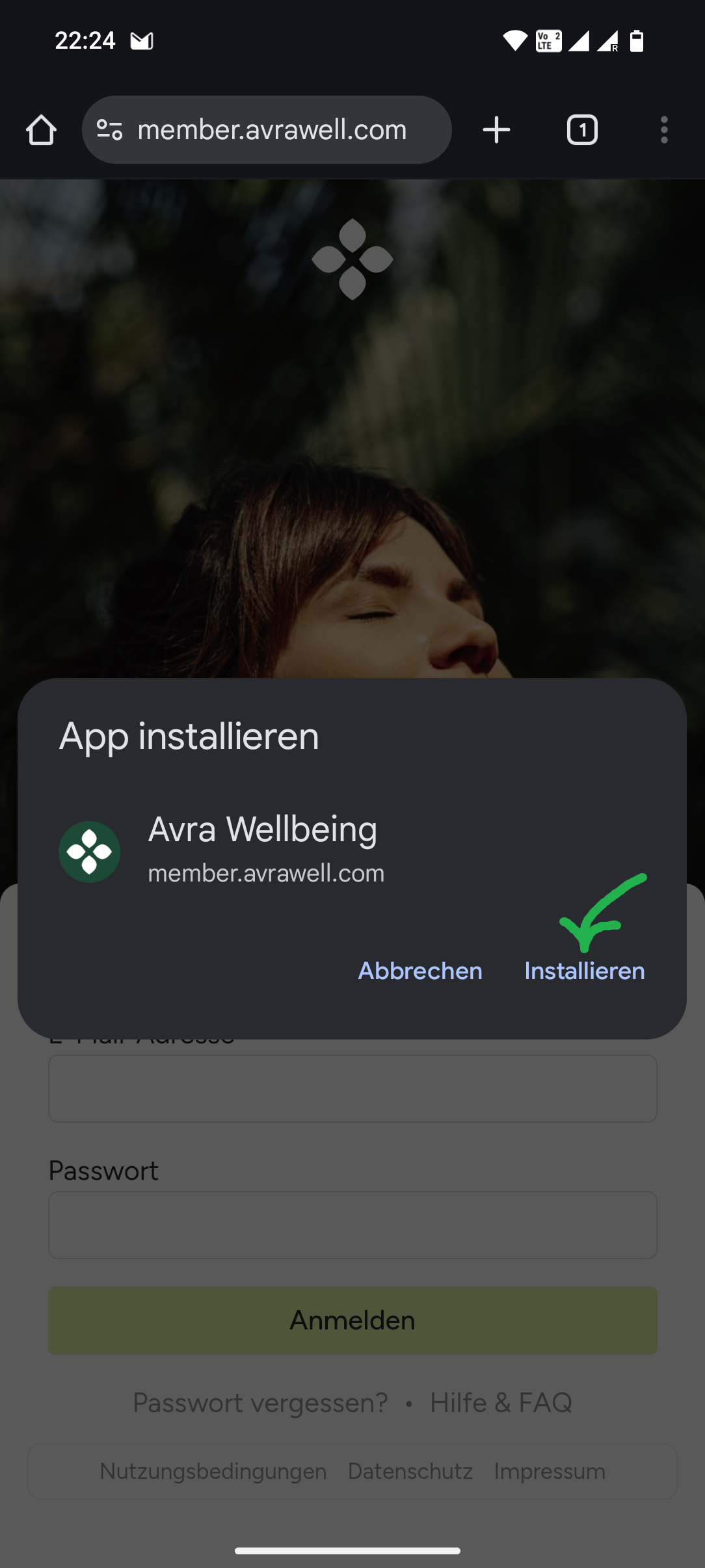Confirm with the Installieren button

coord(584,971)
